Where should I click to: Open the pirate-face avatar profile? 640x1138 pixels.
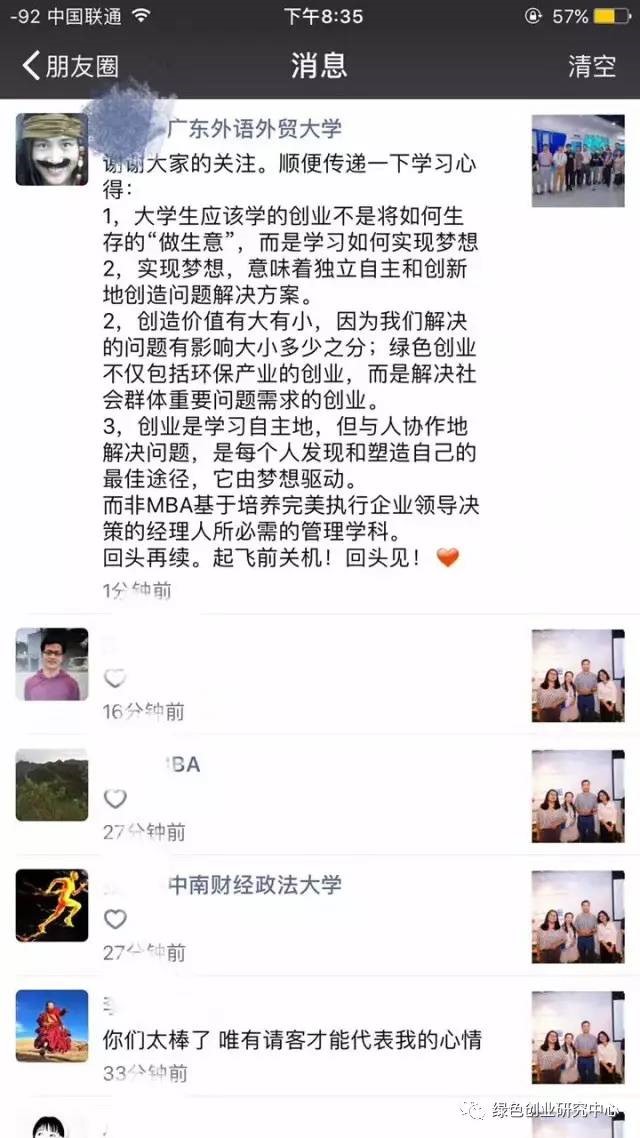point(52,150)
